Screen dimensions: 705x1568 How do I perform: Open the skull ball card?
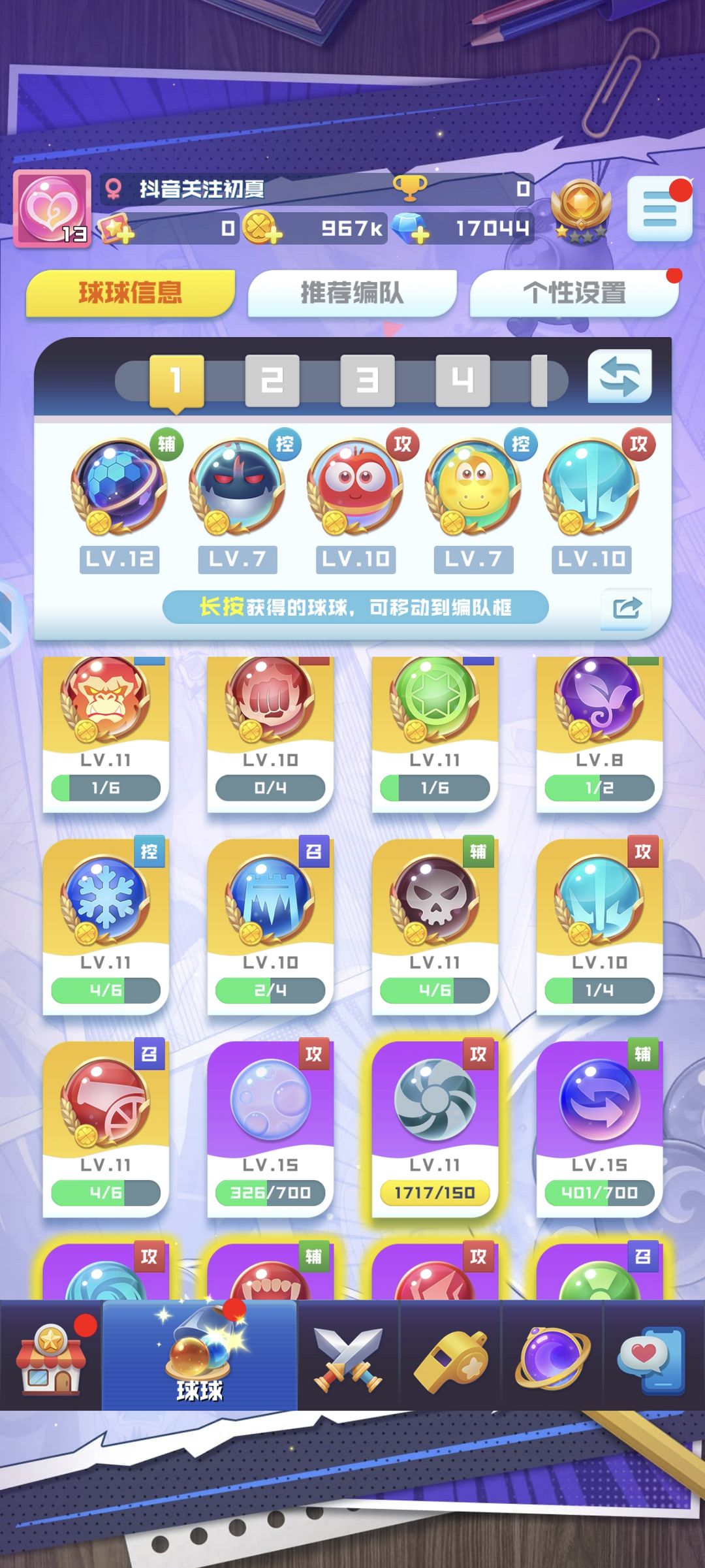tap(435, 925)
